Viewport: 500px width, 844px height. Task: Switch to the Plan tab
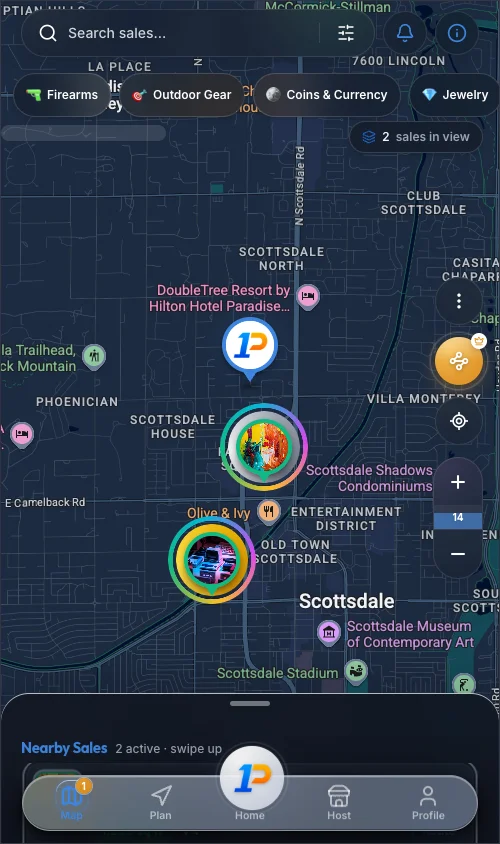(x=160, y=803)
